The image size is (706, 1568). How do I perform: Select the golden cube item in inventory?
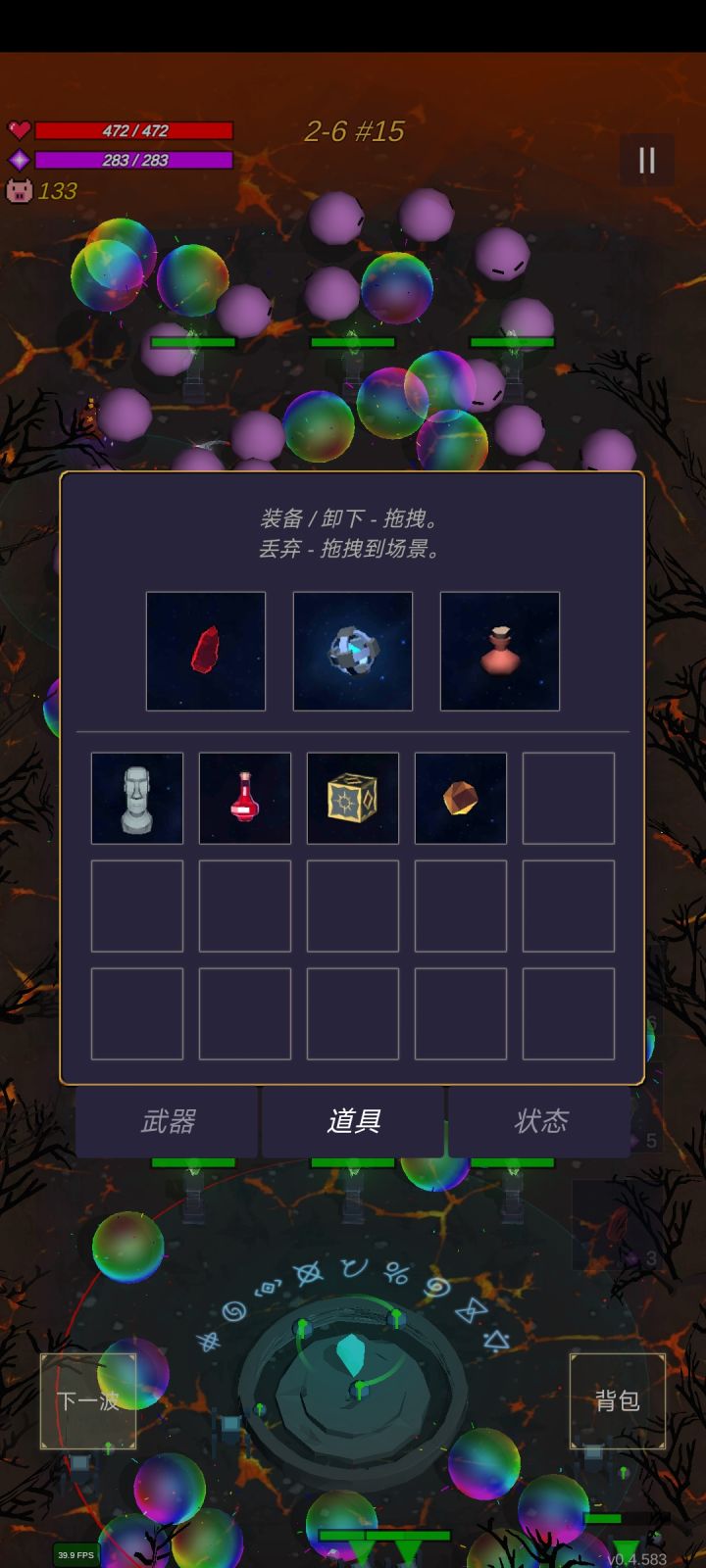(x=352, y=798)
